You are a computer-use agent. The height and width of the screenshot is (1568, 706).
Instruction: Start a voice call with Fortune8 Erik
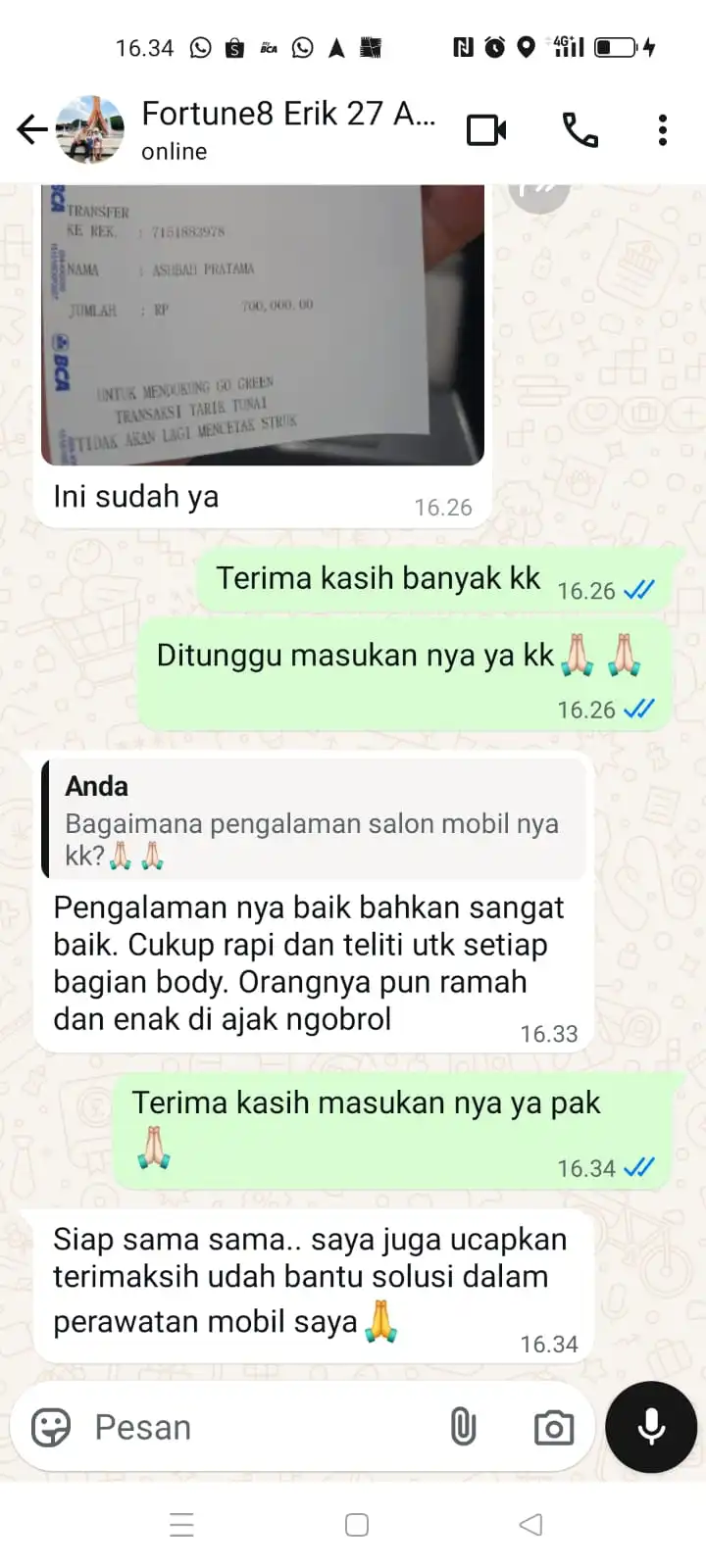click(x=580, y=129)
